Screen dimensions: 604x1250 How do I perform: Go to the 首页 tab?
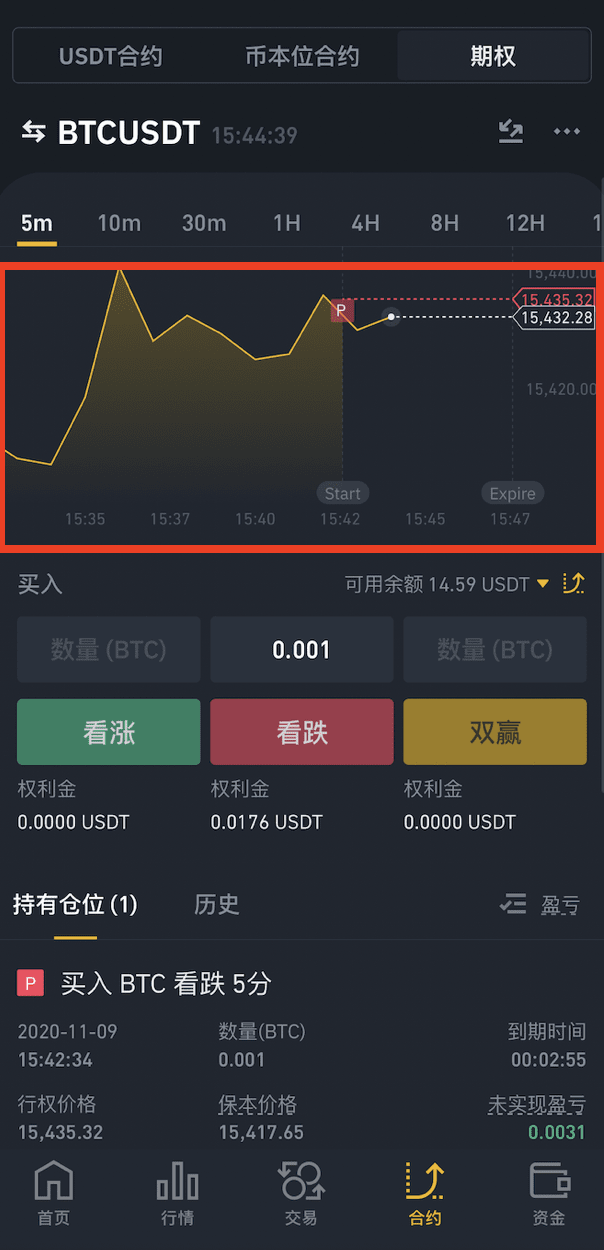click(x=54, y=1194)
